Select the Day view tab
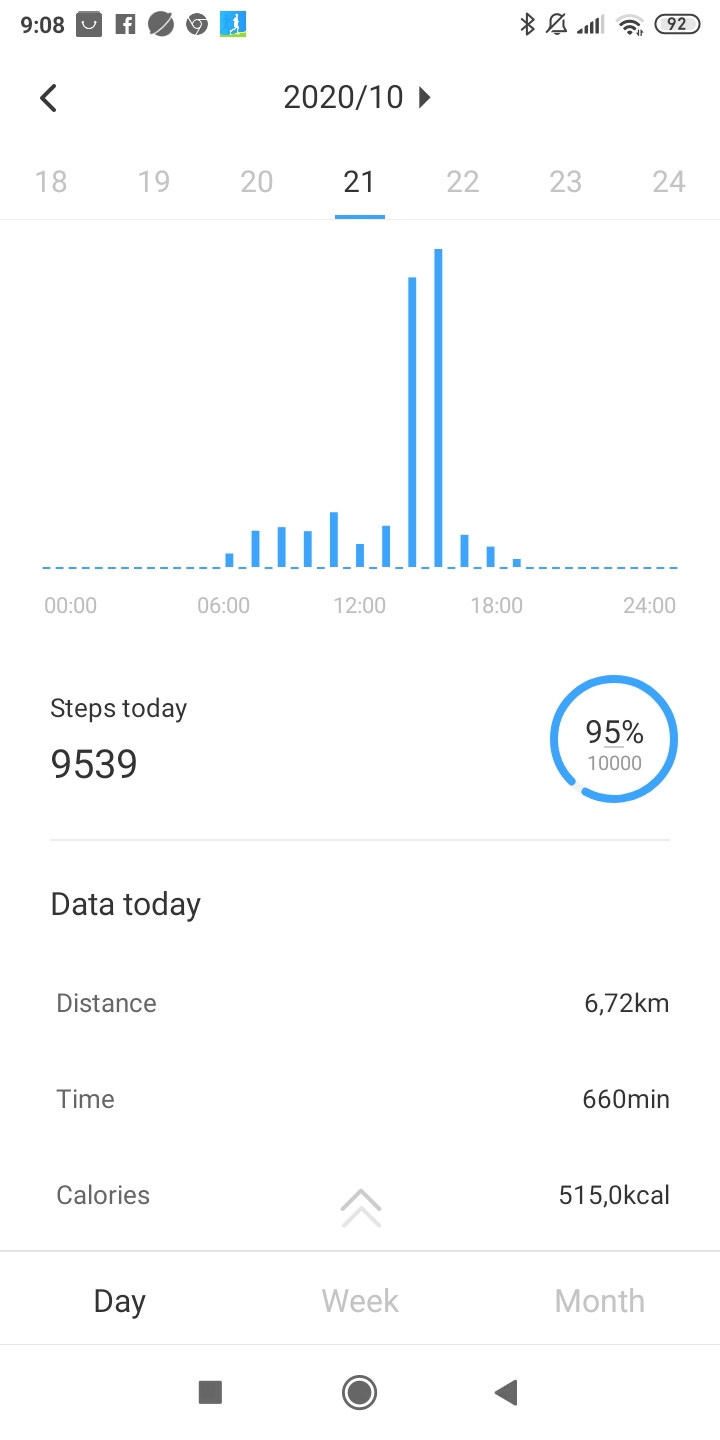Viewport: 720px width, 1440px height. pos(120,1301)
